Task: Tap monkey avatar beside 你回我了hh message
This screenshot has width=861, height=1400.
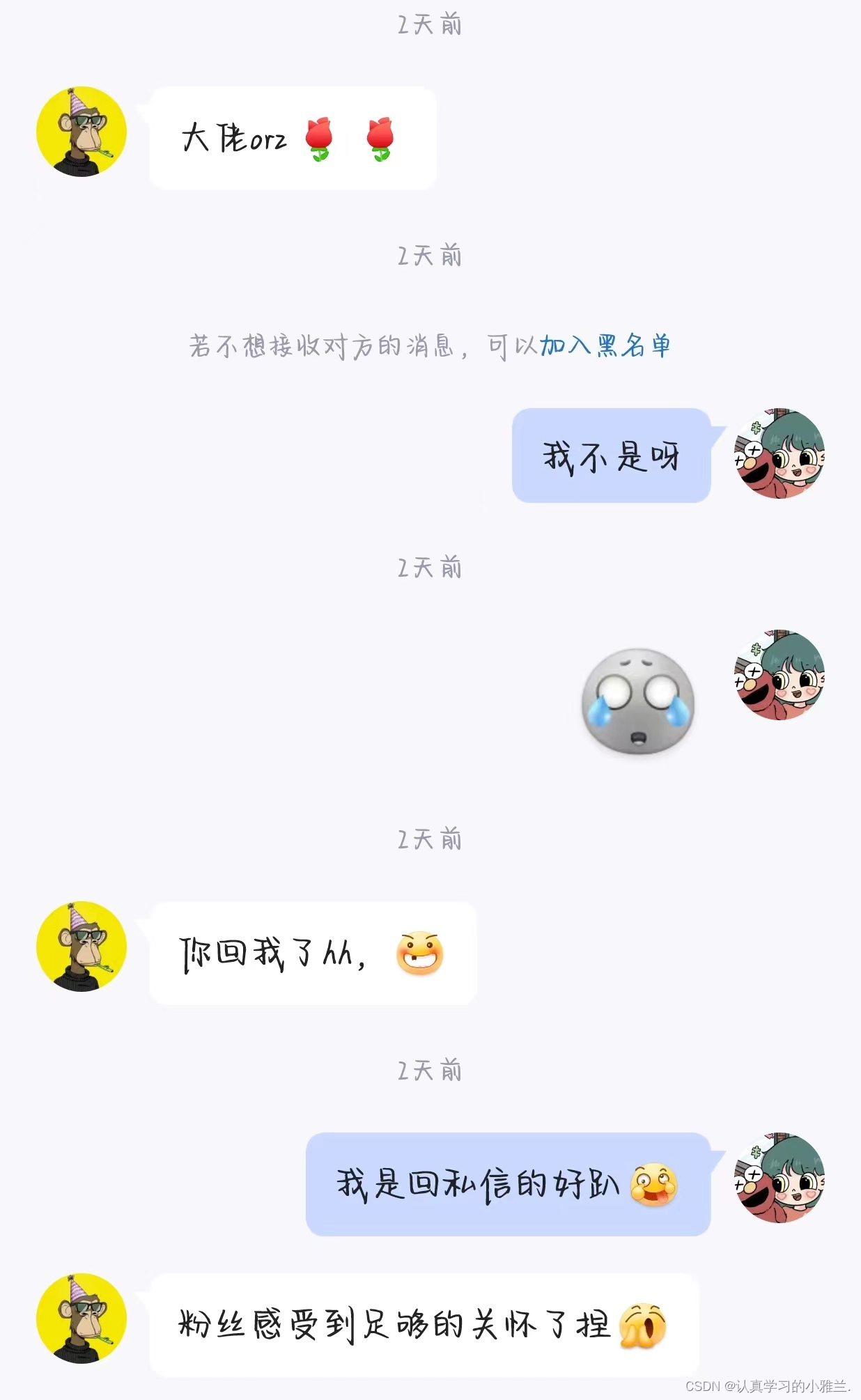Action: coord(82,947)
